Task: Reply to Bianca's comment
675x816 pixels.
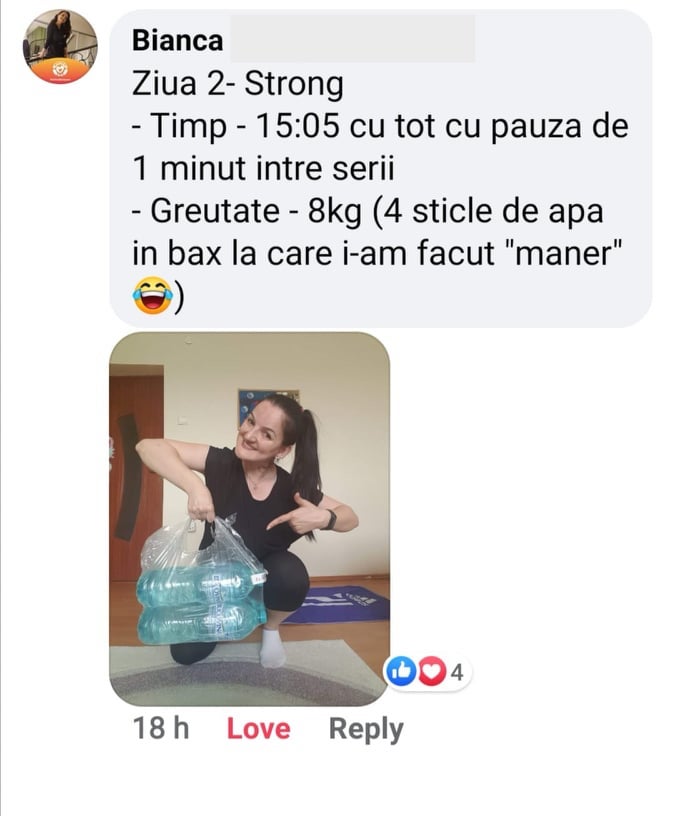Action: 366,729
